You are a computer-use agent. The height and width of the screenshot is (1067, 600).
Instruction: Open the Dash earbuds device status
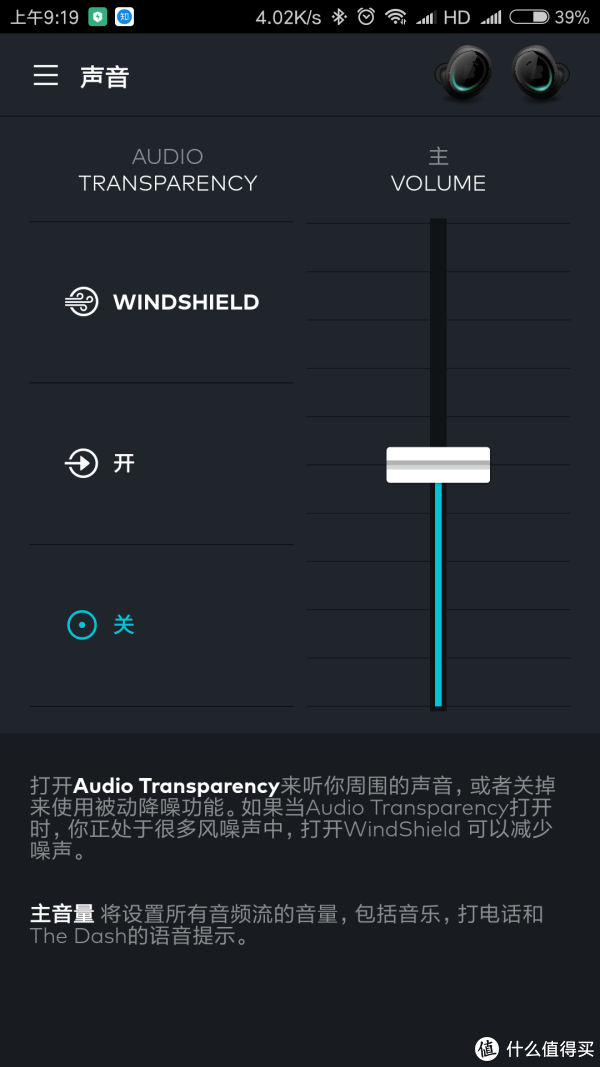(x=502, y=74)
